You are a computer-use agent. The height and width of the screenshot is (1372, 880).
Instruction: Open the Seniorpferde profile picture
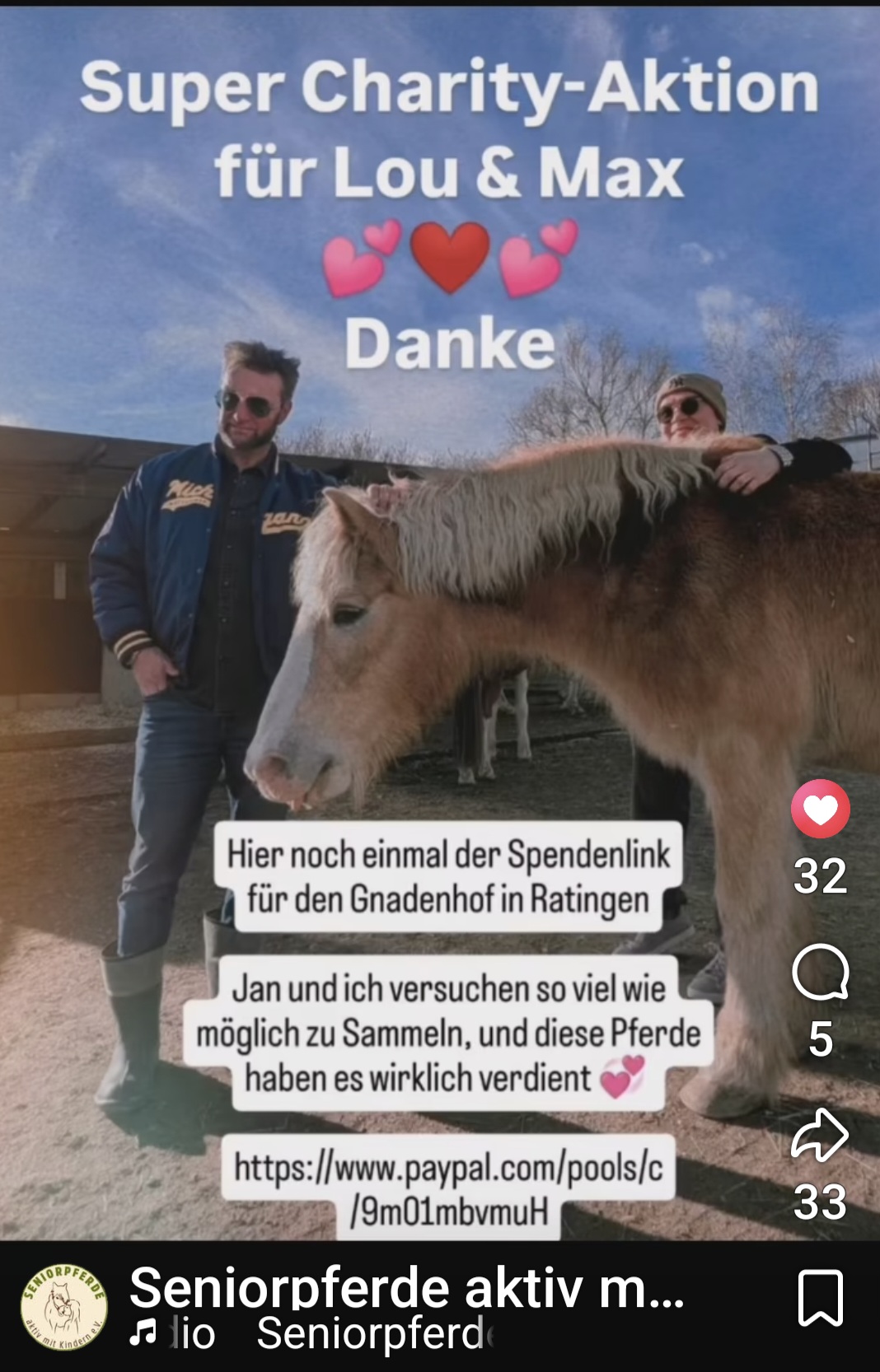63,1308
